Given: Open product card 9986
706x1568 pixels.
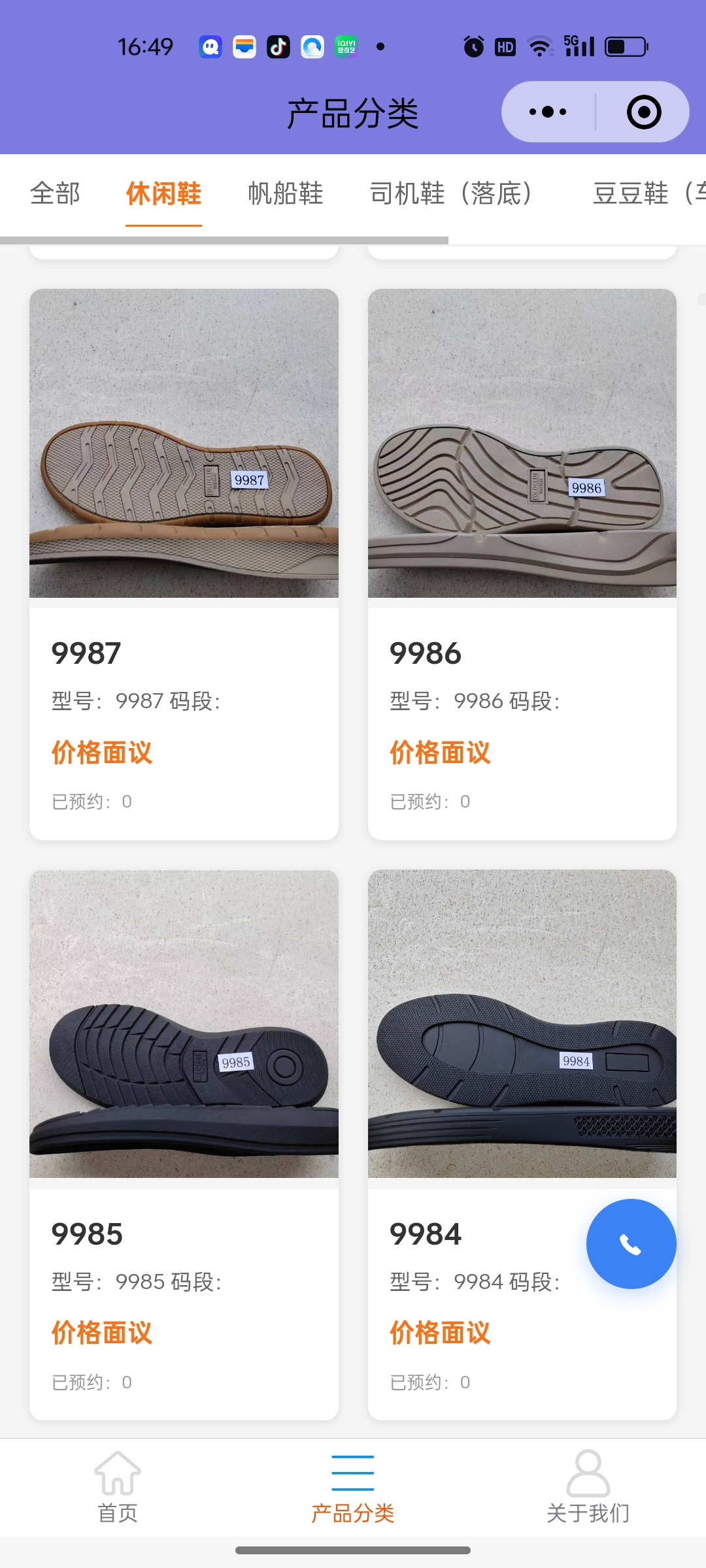Looking at the screenshot, I should pos(522,562).
